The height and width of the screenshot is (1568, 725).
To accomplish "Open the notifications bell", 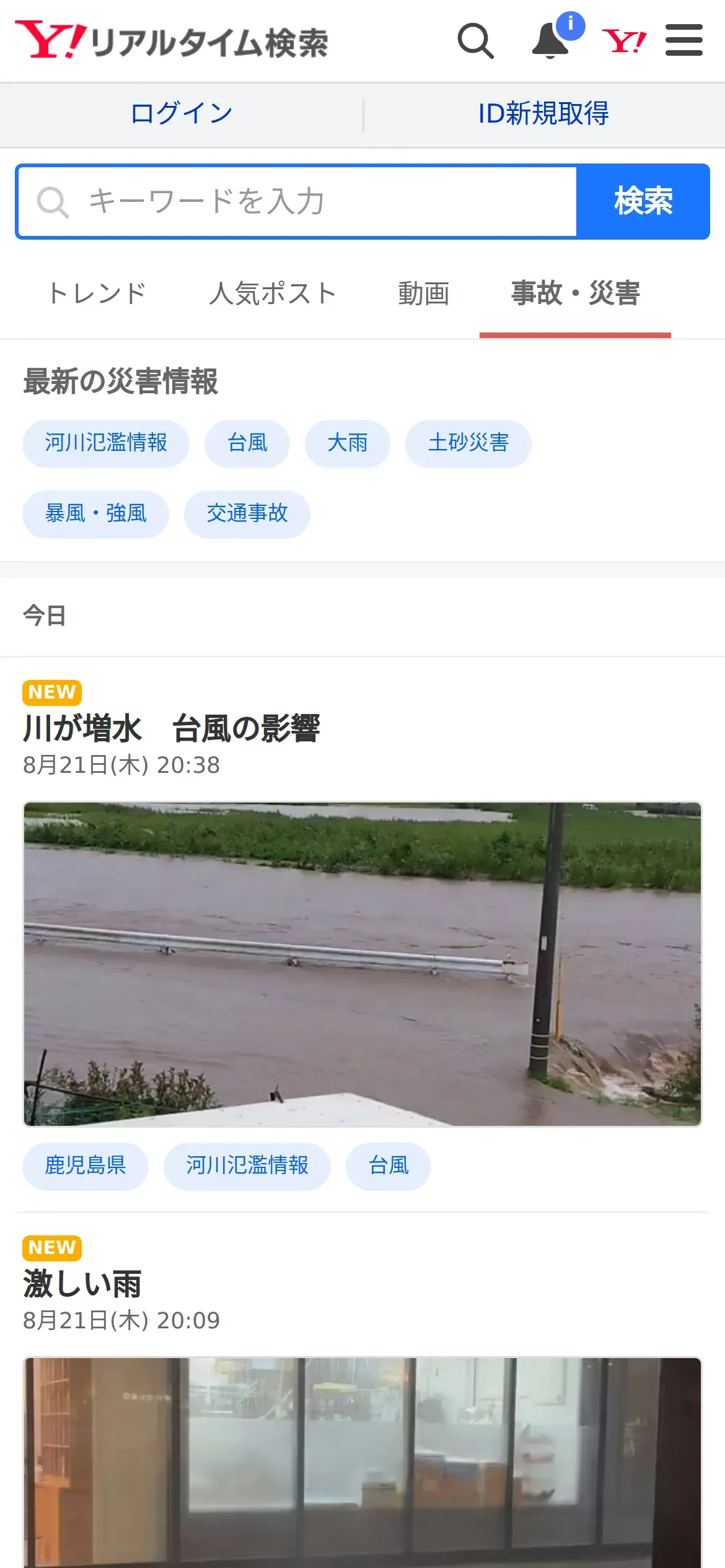I will point(550,41).
